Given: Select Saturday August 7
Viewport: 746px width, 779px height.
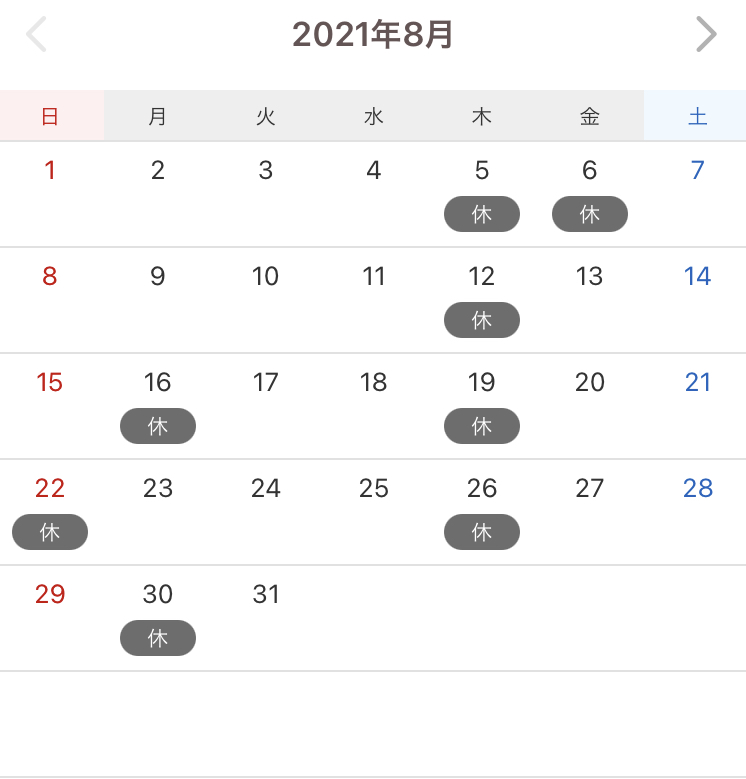Looking at the screenshot, I should pos(698,171).
